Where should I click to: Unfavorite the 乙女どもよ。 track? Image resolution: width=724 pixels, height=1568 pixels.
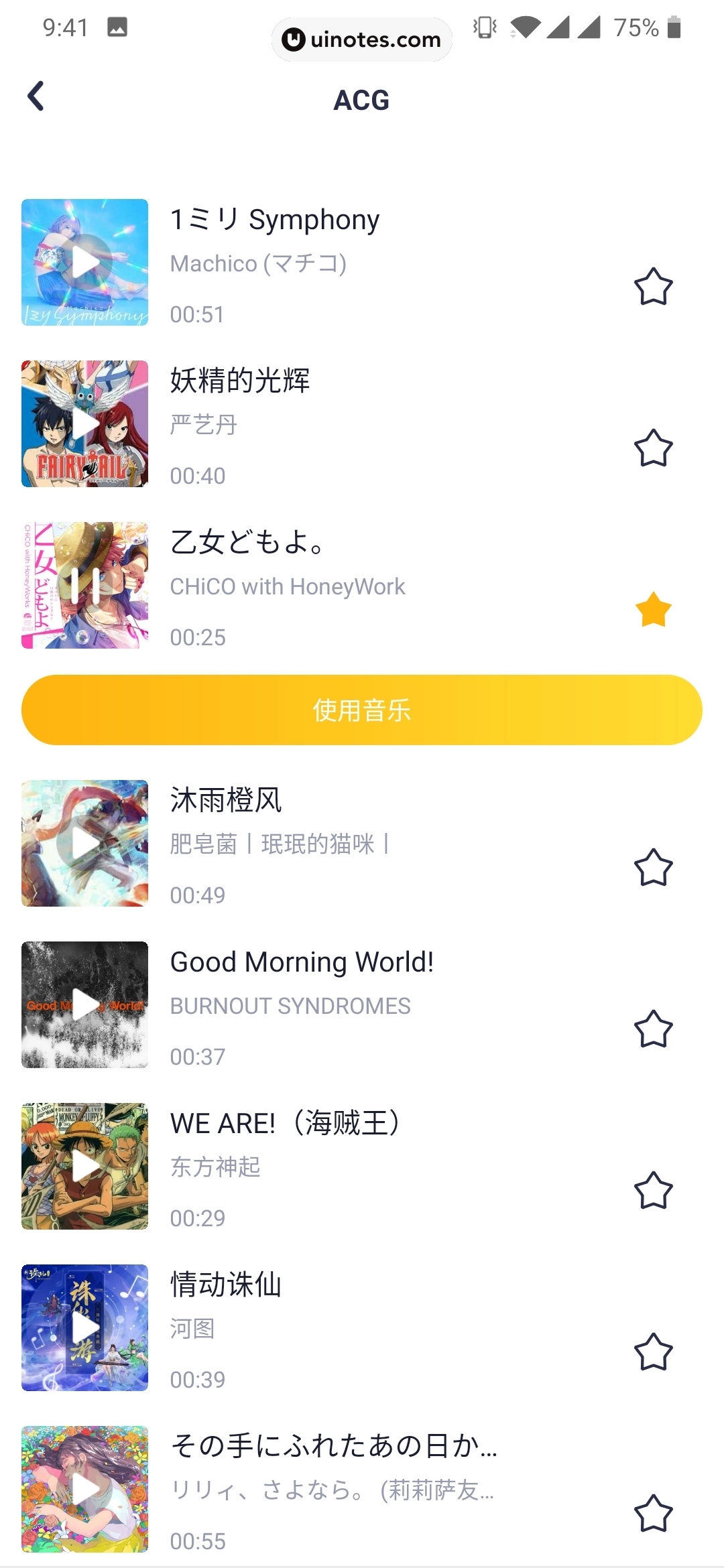coord(653,610)
